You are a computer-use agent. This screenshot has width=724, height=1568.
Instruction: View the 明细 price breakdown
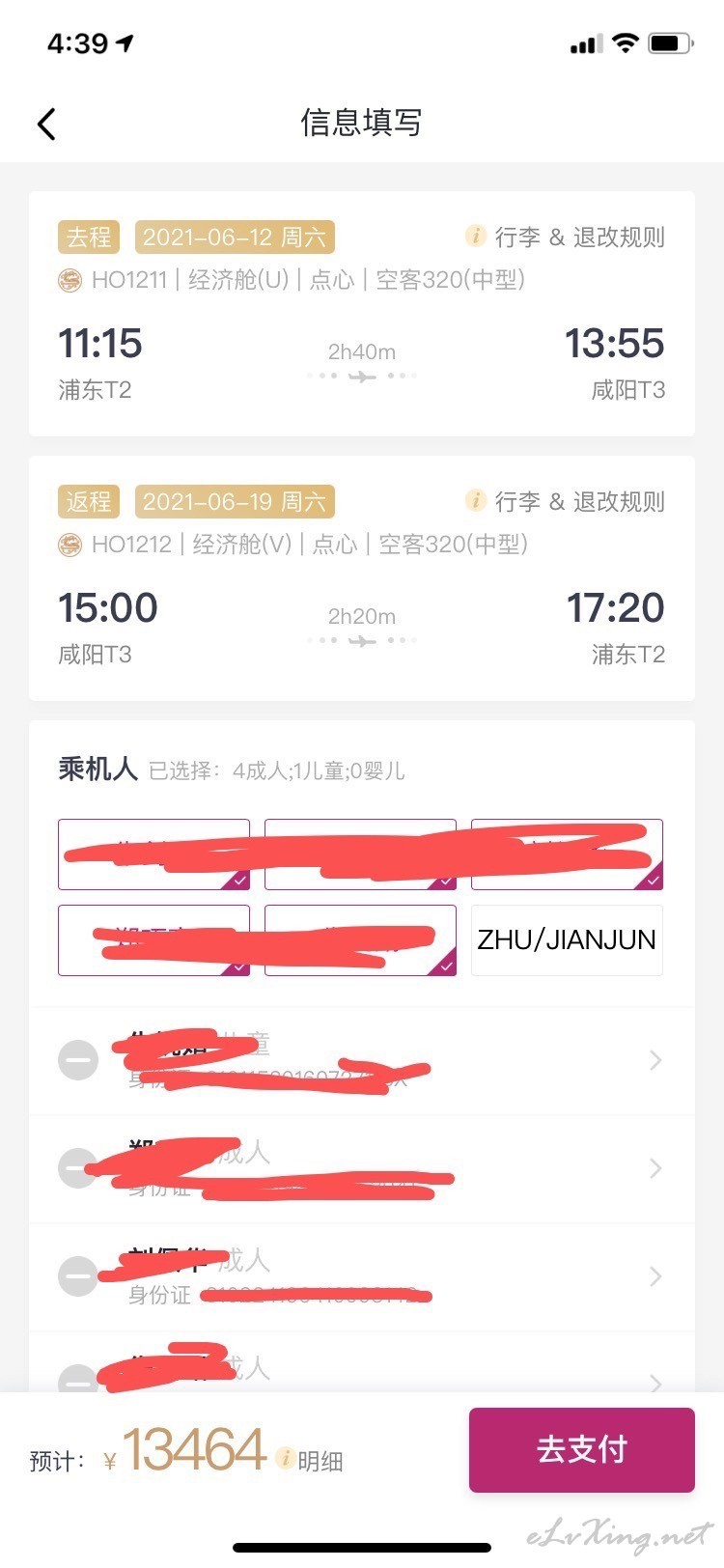tap(310, 1460)
